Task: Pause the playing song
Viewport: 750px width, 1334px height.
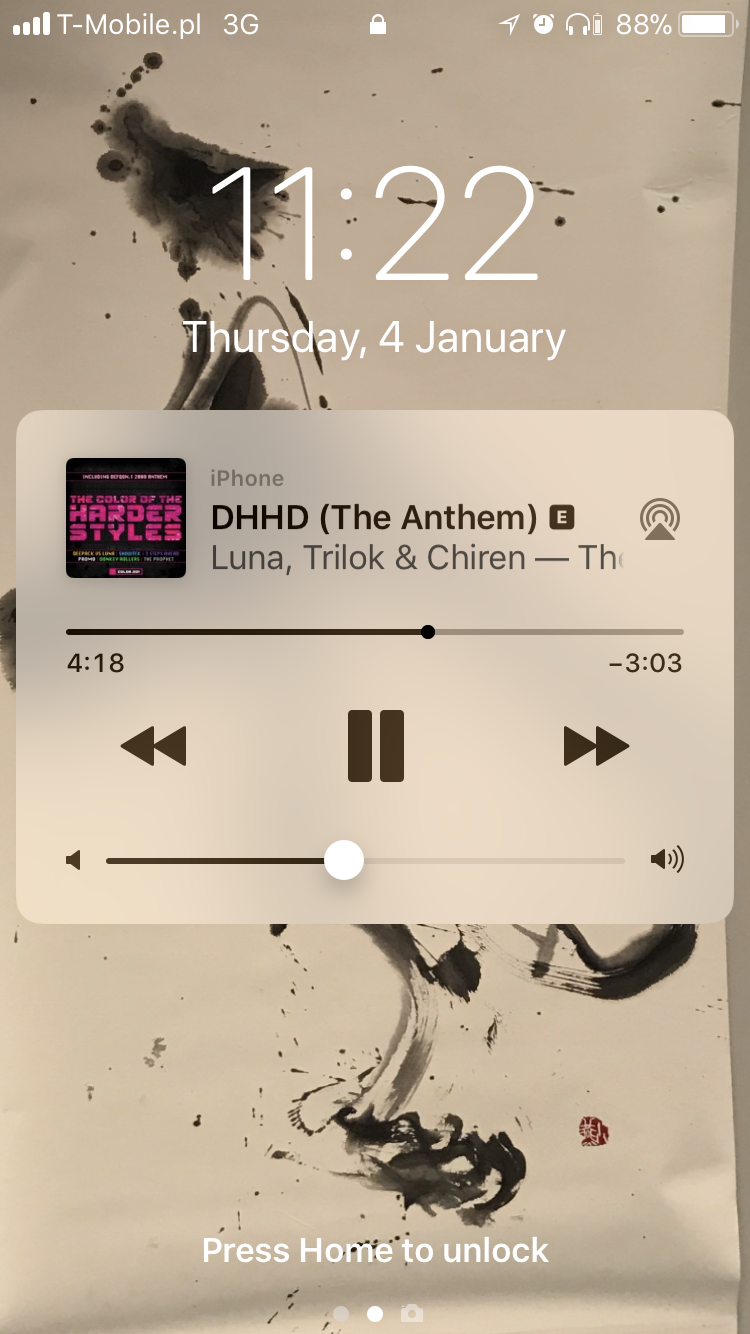Action: pos(376,746)
